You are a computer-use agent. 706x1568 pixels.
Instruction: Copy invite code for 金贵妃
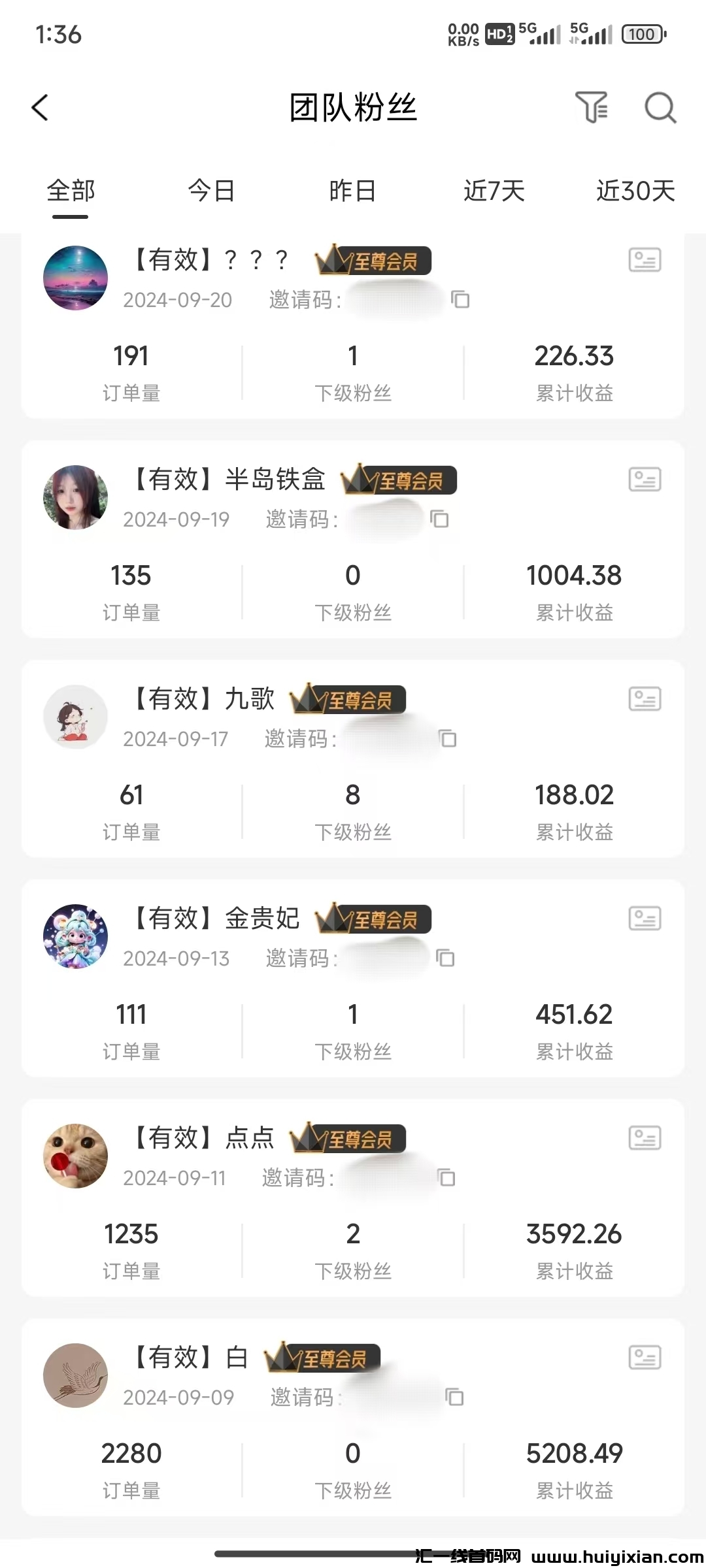tap(445, 958)
